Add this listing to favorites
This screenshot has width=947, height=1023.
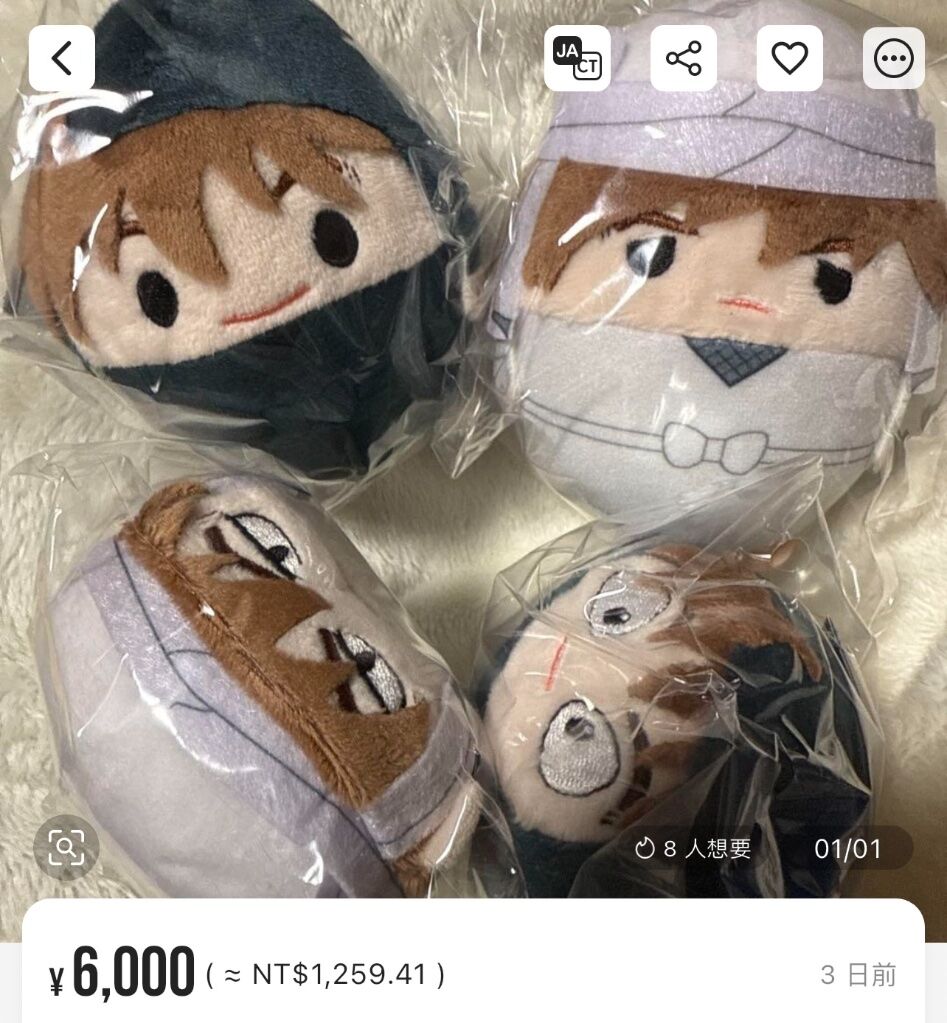790,59
